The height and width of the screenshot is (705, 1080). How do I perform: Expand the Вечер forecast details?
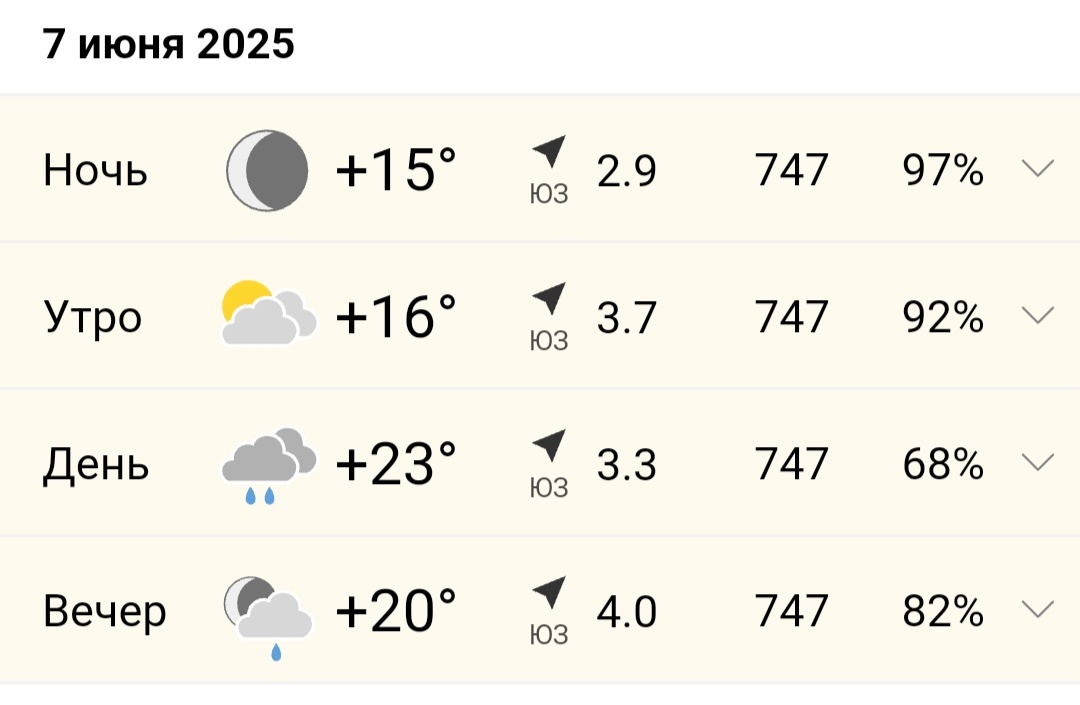coord(1037,609)
